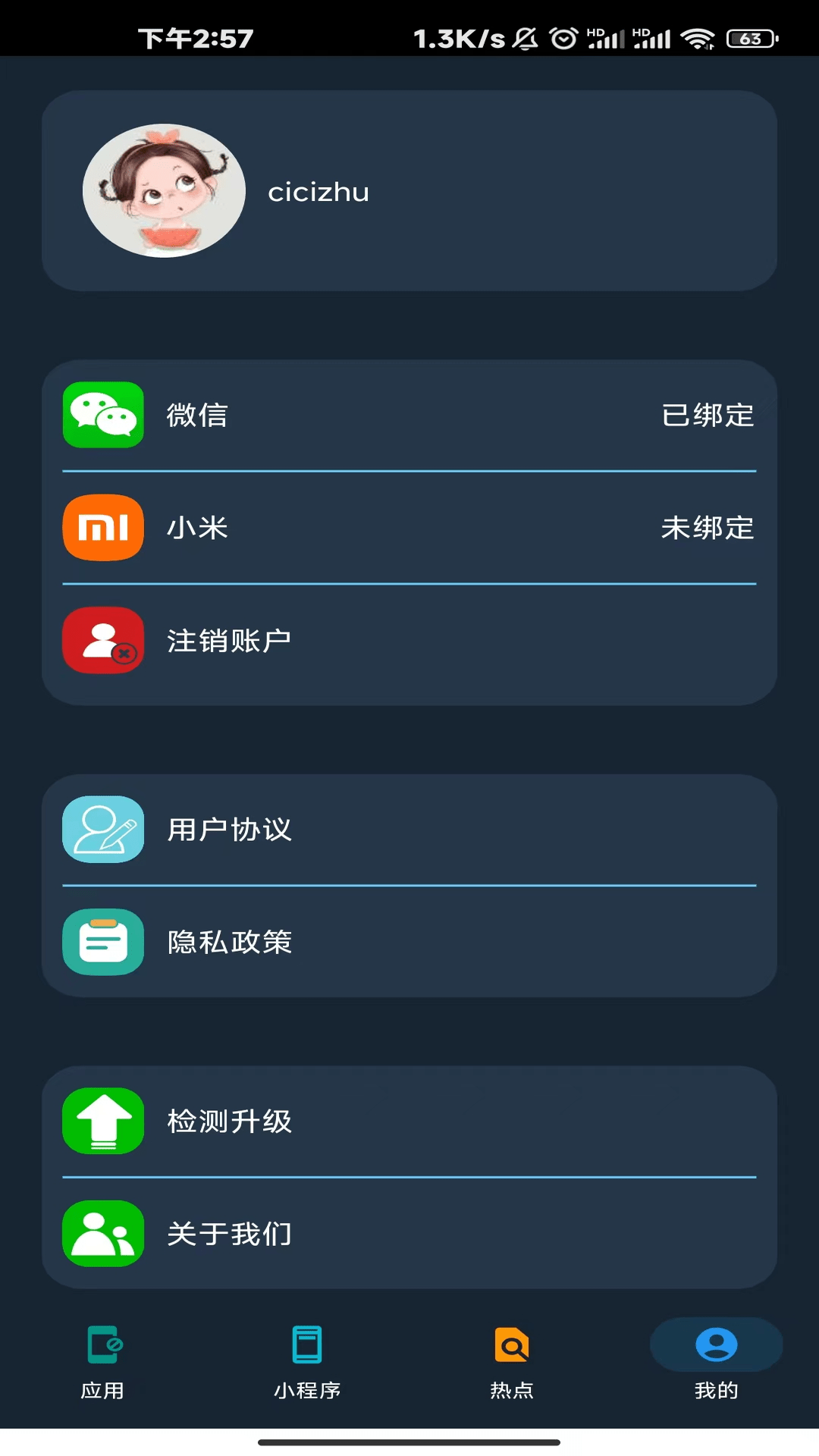Open 用户协议 user agreement
819x1456 pixels.
409,830
